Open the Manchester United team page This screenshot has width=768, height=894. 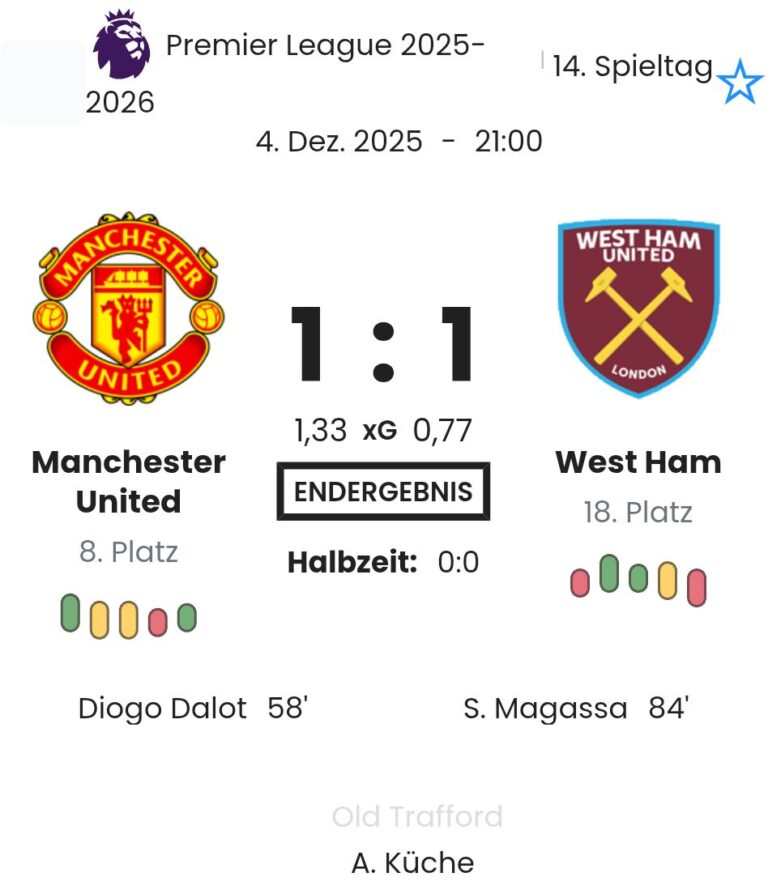point(129,481)
